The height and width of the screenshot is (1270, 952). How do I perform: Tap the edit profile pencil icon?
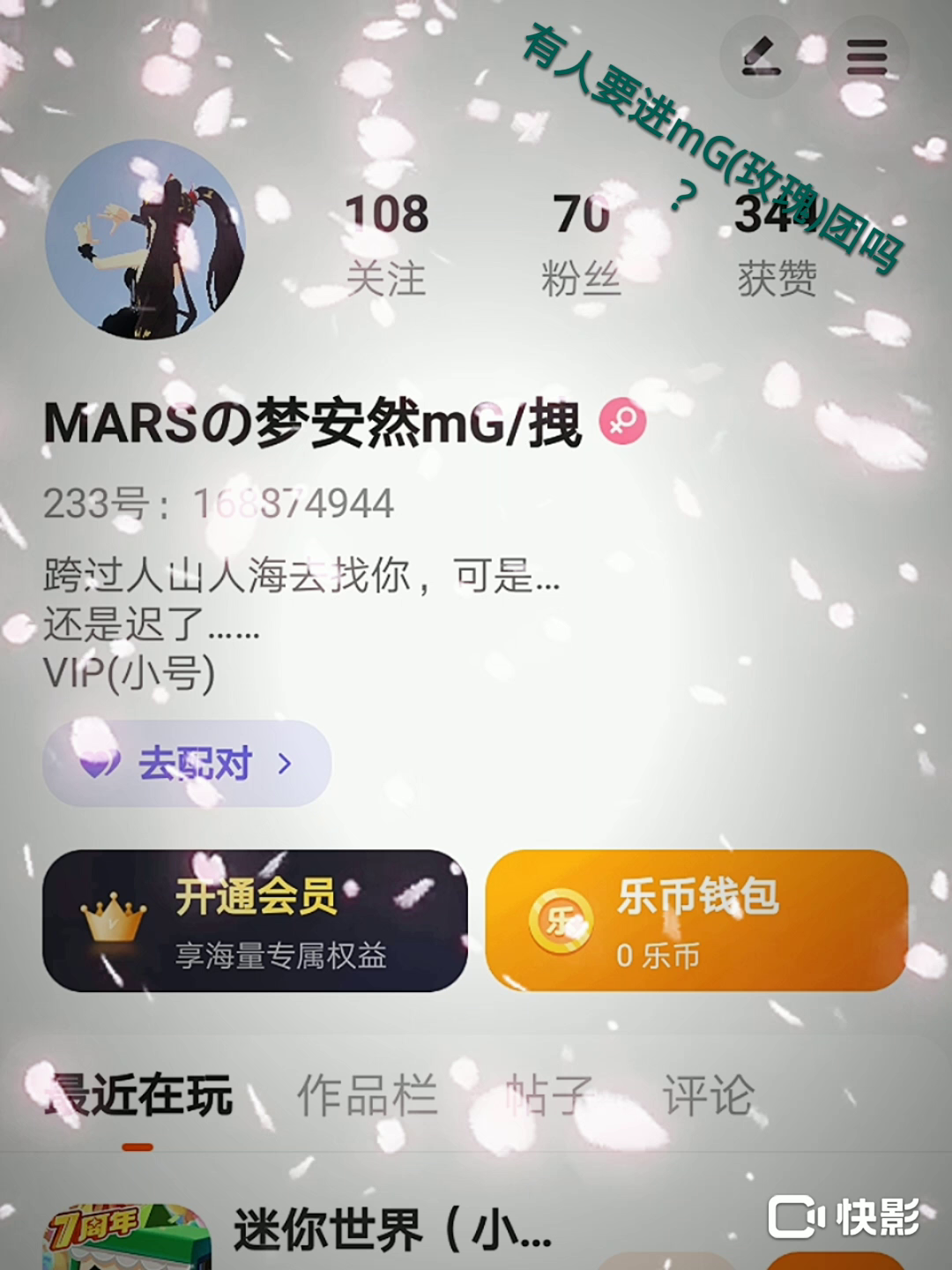pyautogui.click(x=761, y=57)
